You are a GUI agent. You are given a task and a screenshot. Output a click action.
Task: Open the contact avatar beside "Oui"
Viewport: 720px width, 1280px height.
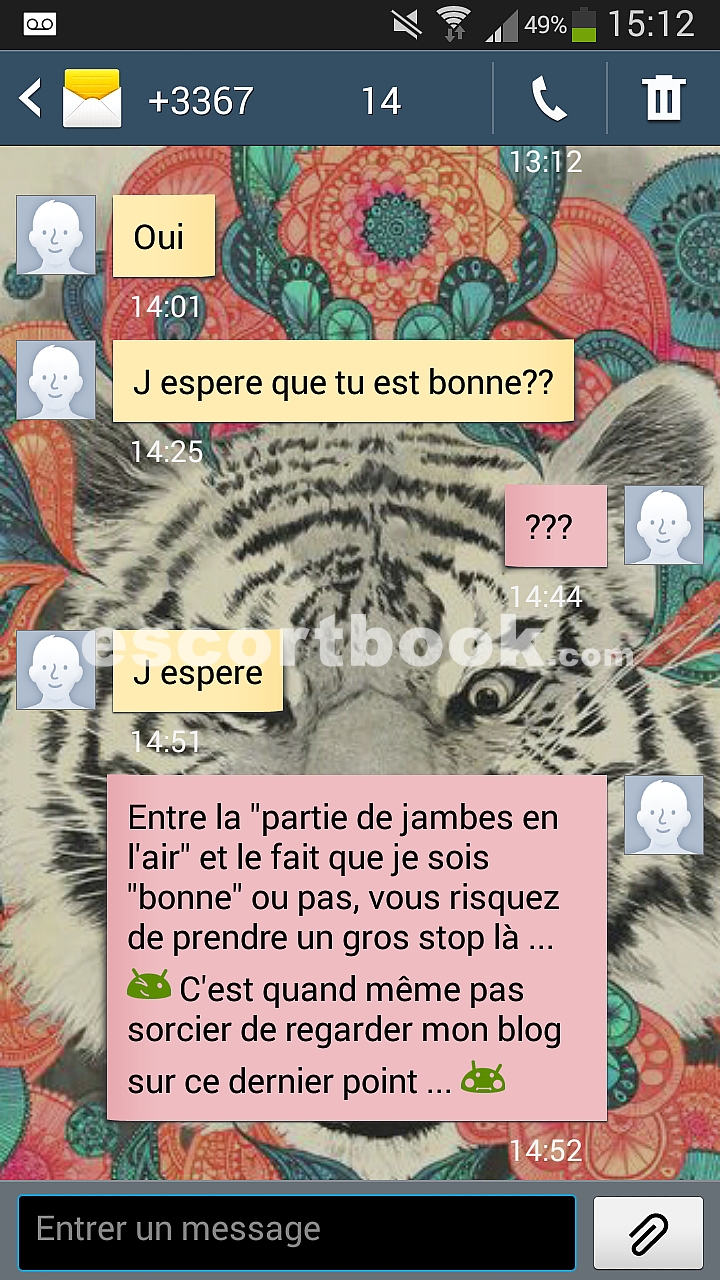click(x=56, y=235)
